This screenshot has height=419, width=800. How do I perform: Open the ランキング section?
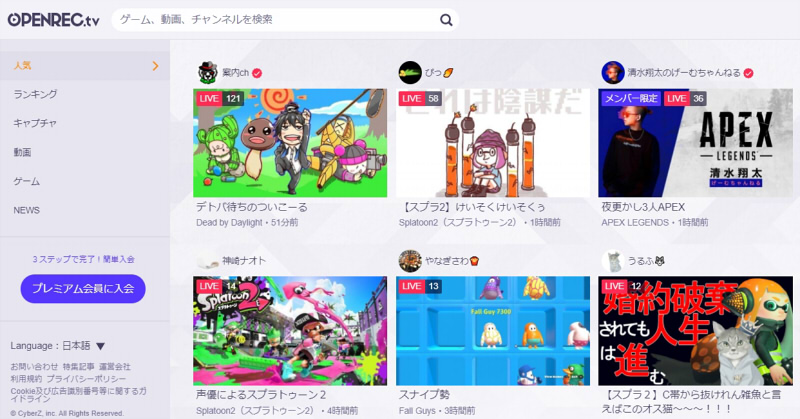(35, 94)
